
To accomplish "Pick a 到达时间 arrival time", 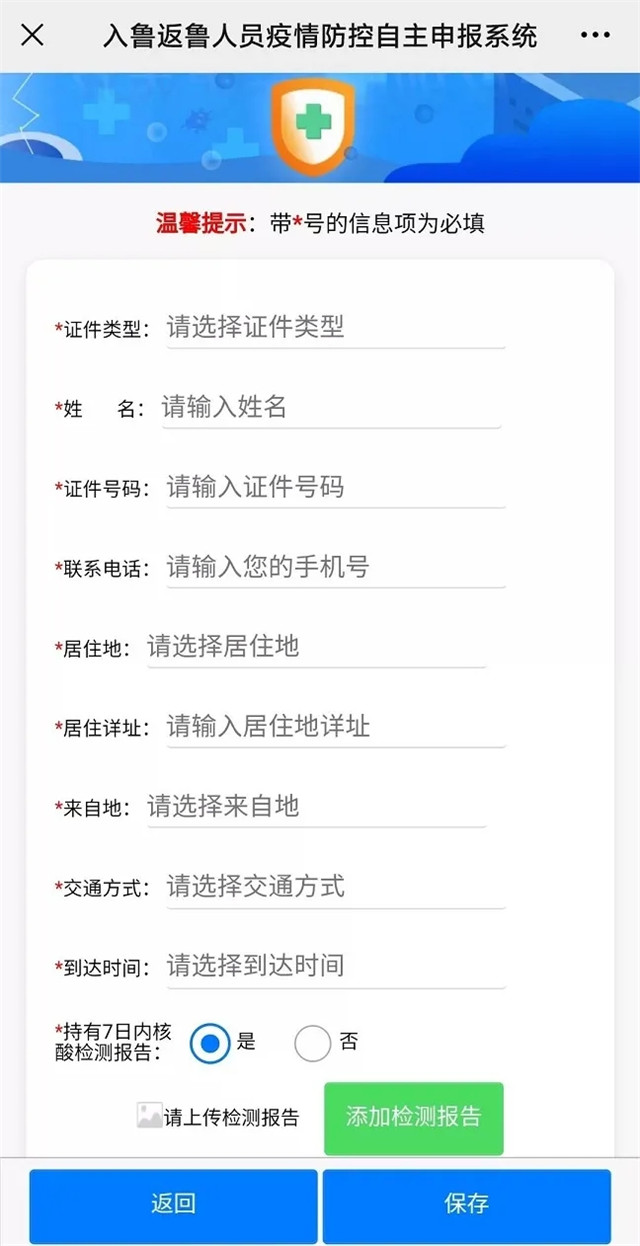I will 335,966.
